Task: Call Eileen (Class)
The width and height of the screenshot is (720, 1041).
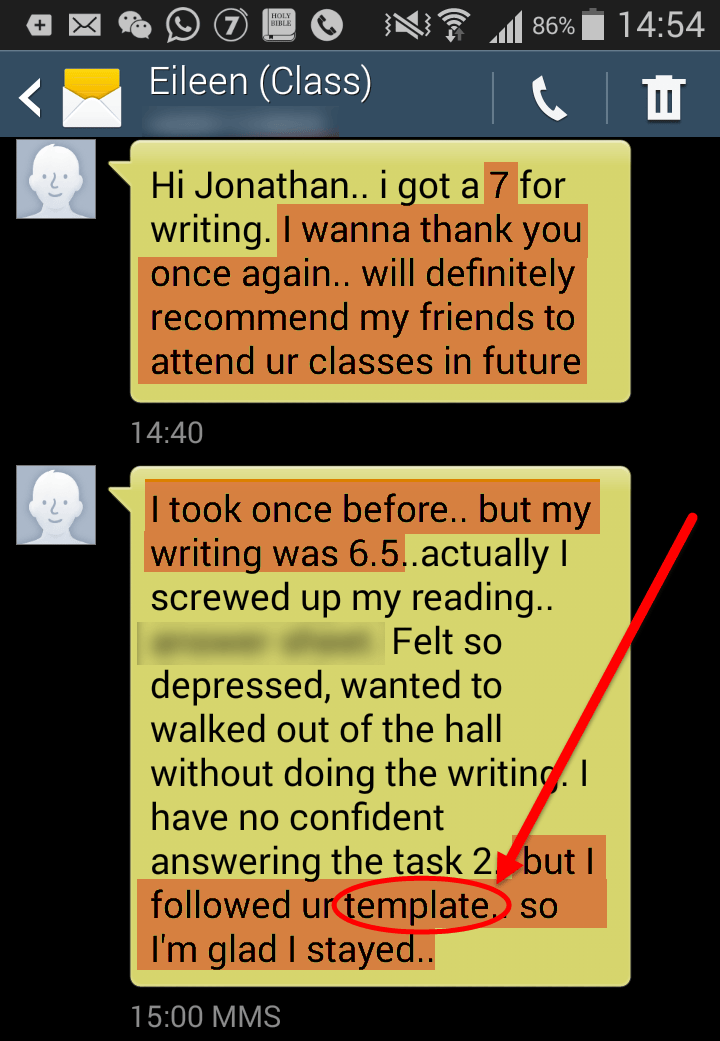Action: pos(549,98)
